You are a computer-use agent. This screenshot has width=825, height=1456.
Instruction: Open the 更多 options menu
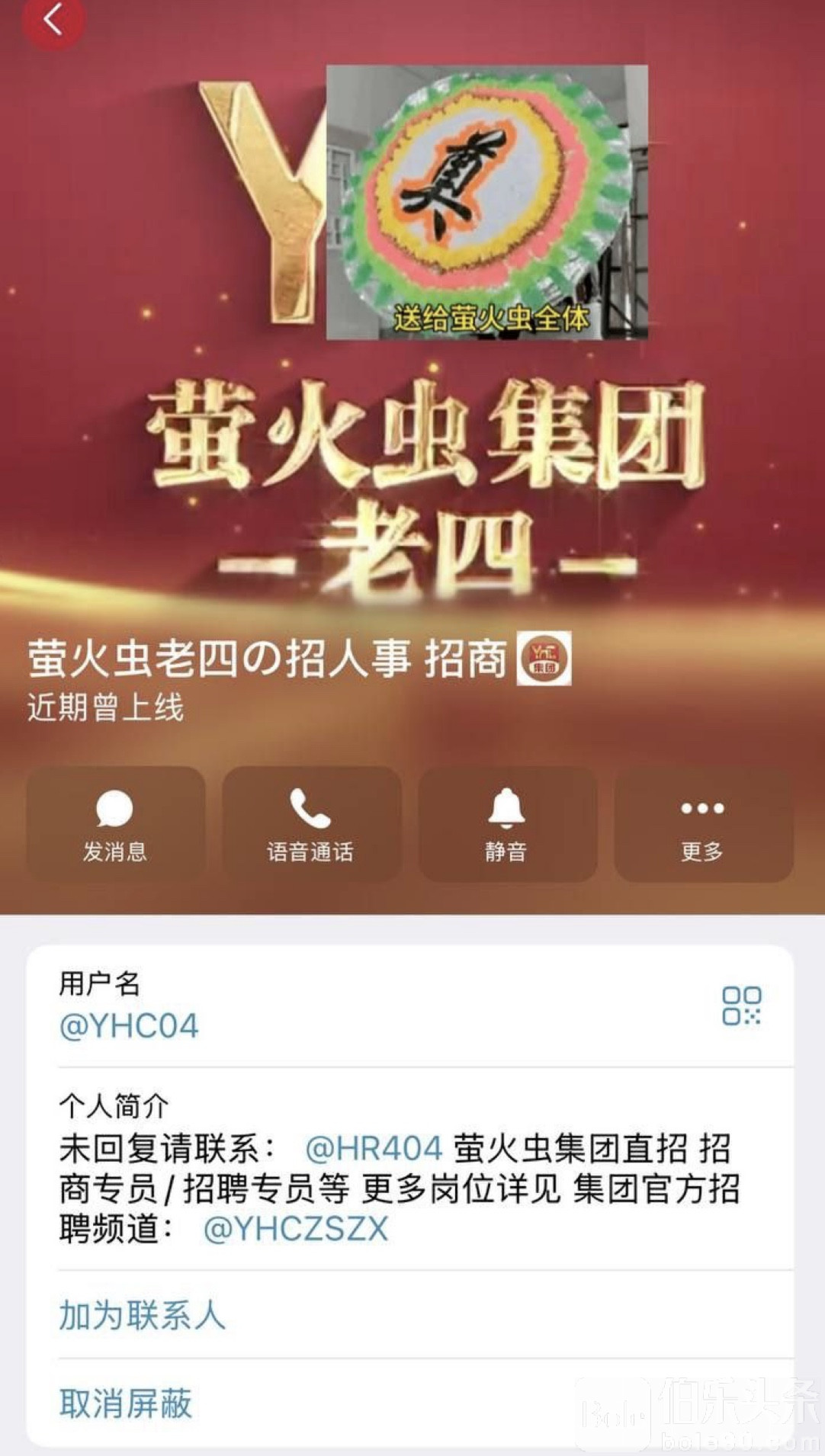[703, 825]
